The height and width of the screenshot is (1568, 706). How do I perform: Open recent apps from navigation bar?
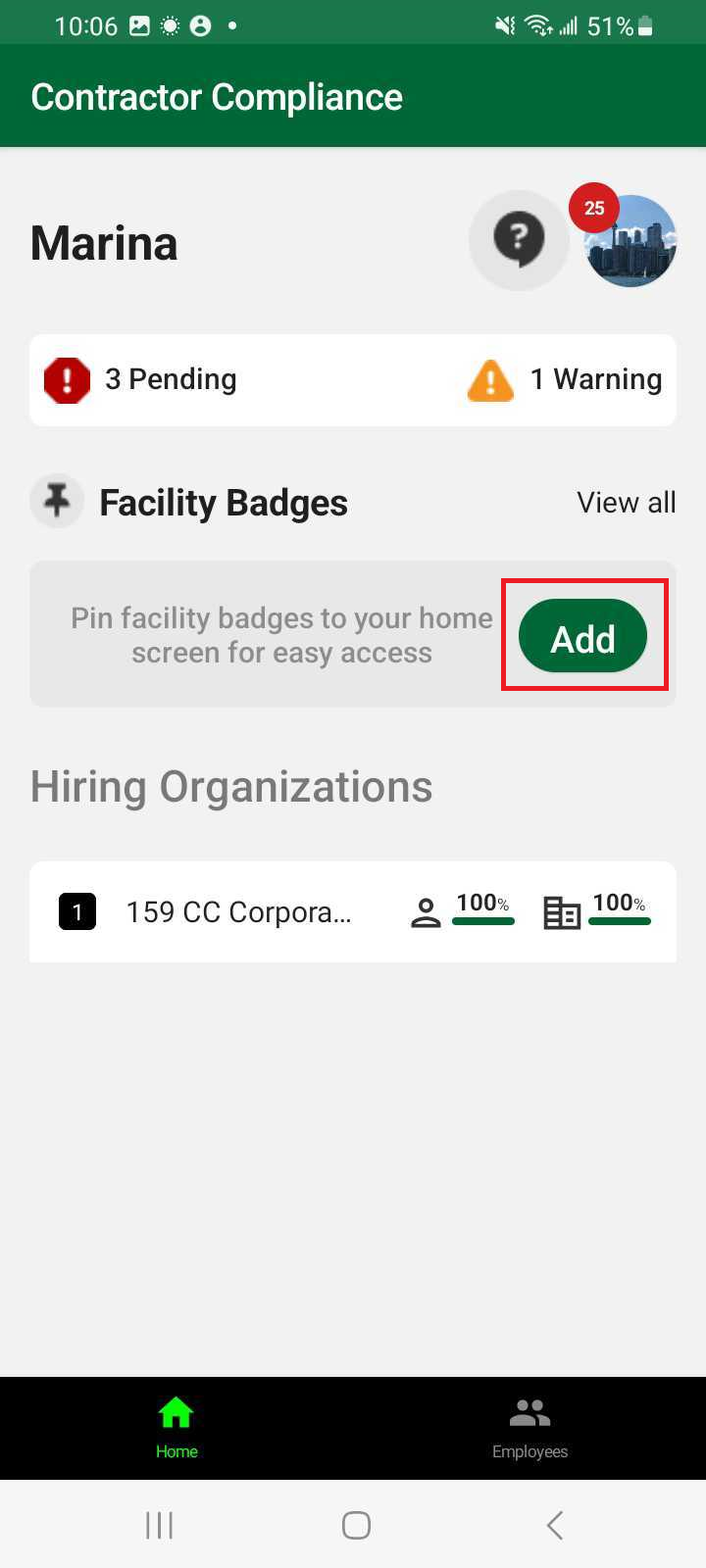[x=159, y=1525]
